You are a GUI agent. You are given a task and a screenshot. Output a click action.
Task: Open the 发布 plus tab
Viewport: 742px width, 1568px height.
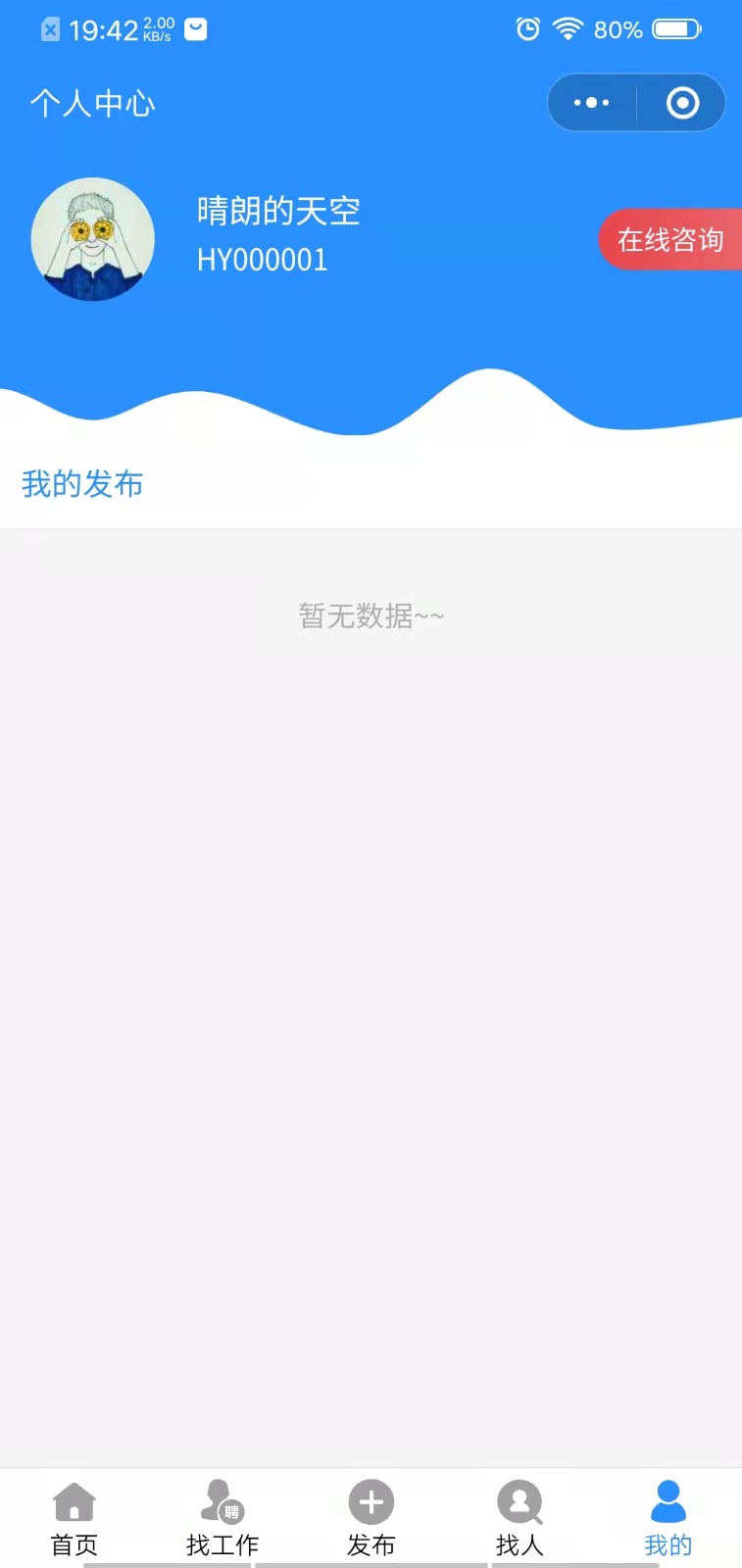tap(371, 1519)
